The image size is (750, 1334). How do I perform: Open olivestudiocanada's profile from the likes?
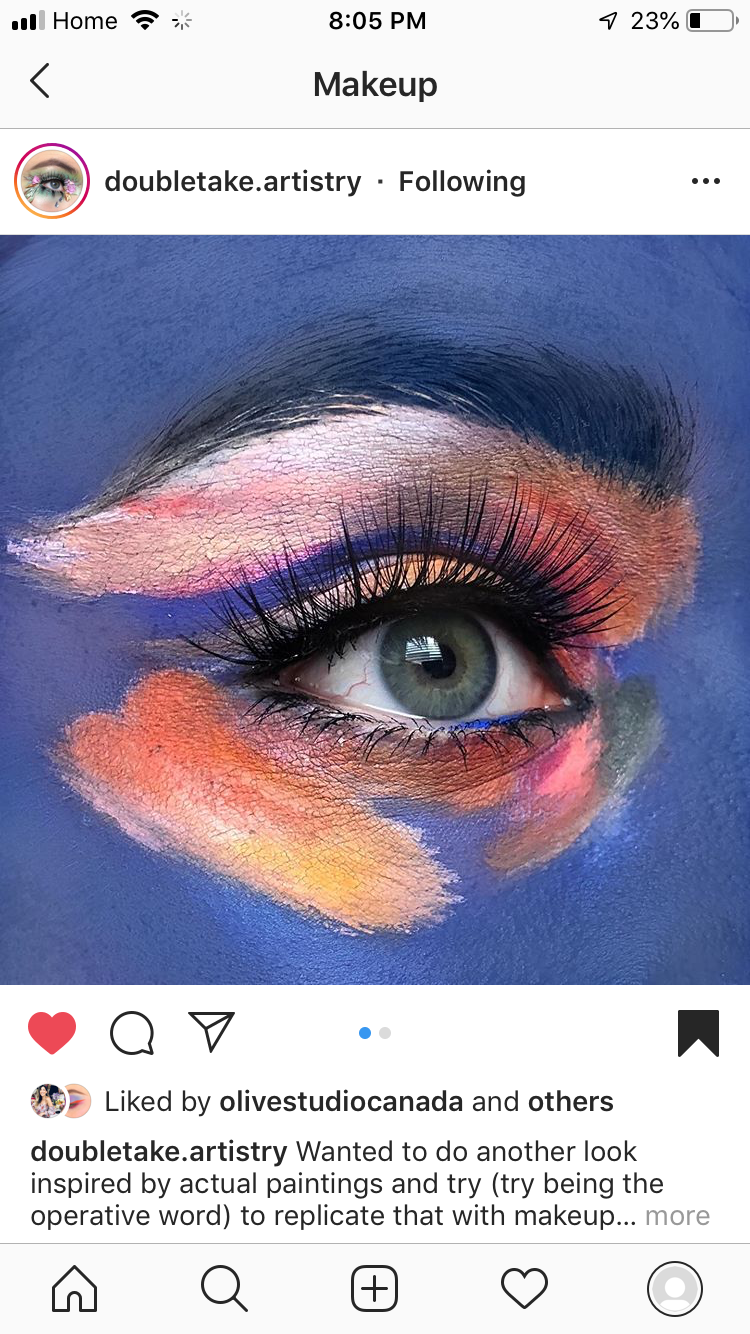pos(341,1102)
